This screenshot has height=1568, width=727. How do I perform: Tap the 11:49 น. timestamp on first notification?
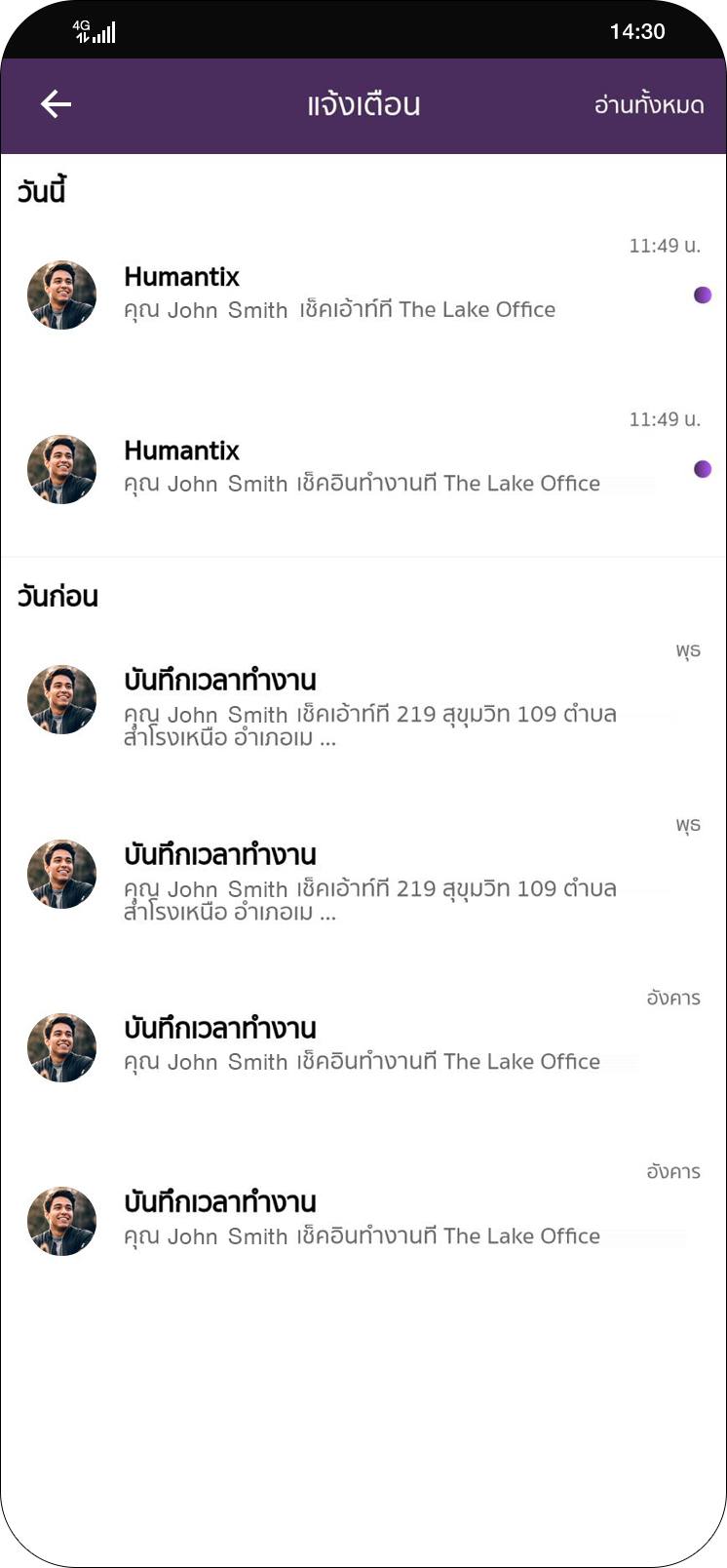[666, 246]
